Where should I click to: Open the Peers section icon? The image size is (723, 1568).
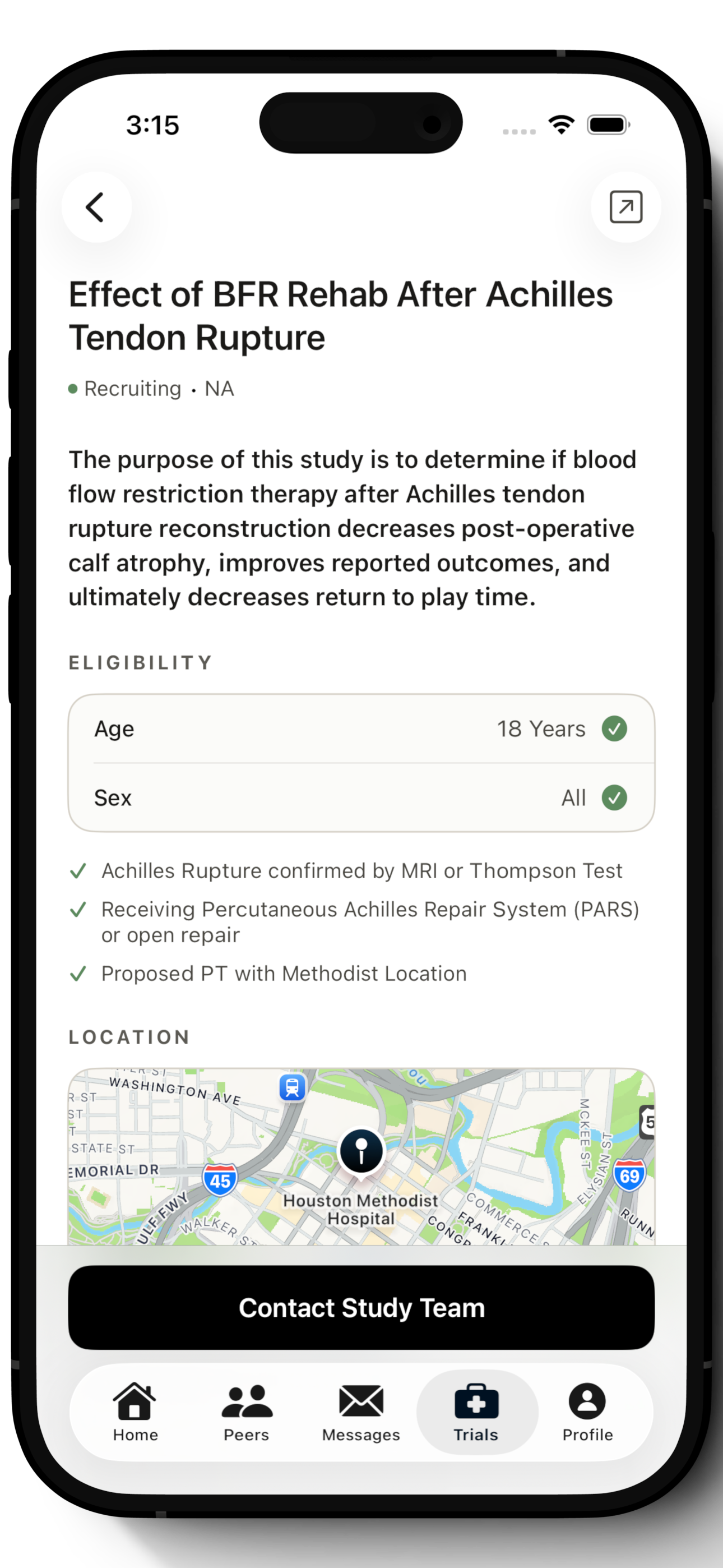pos(246,1403)
